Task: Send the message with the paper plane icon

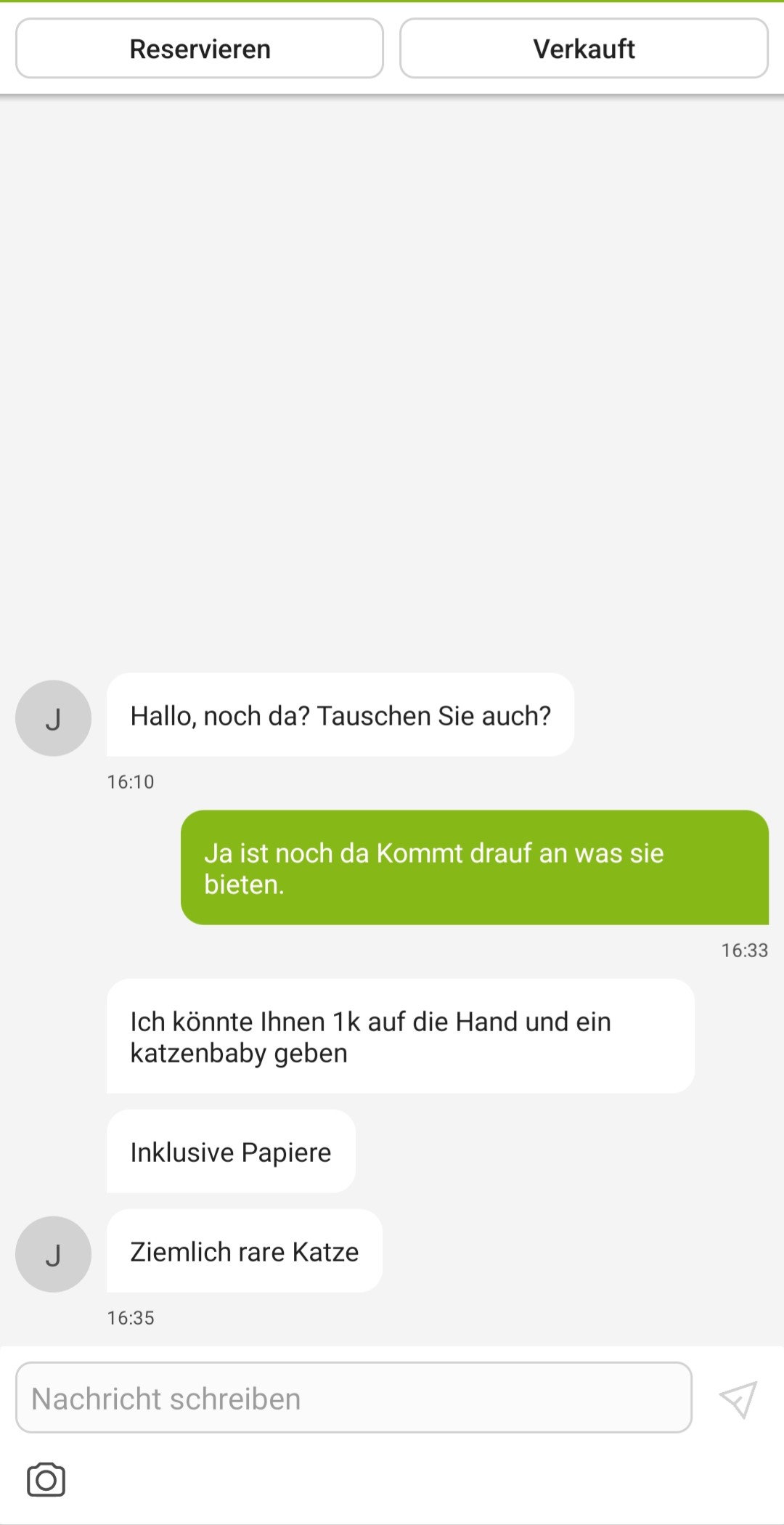Action: click(738, 1399)
